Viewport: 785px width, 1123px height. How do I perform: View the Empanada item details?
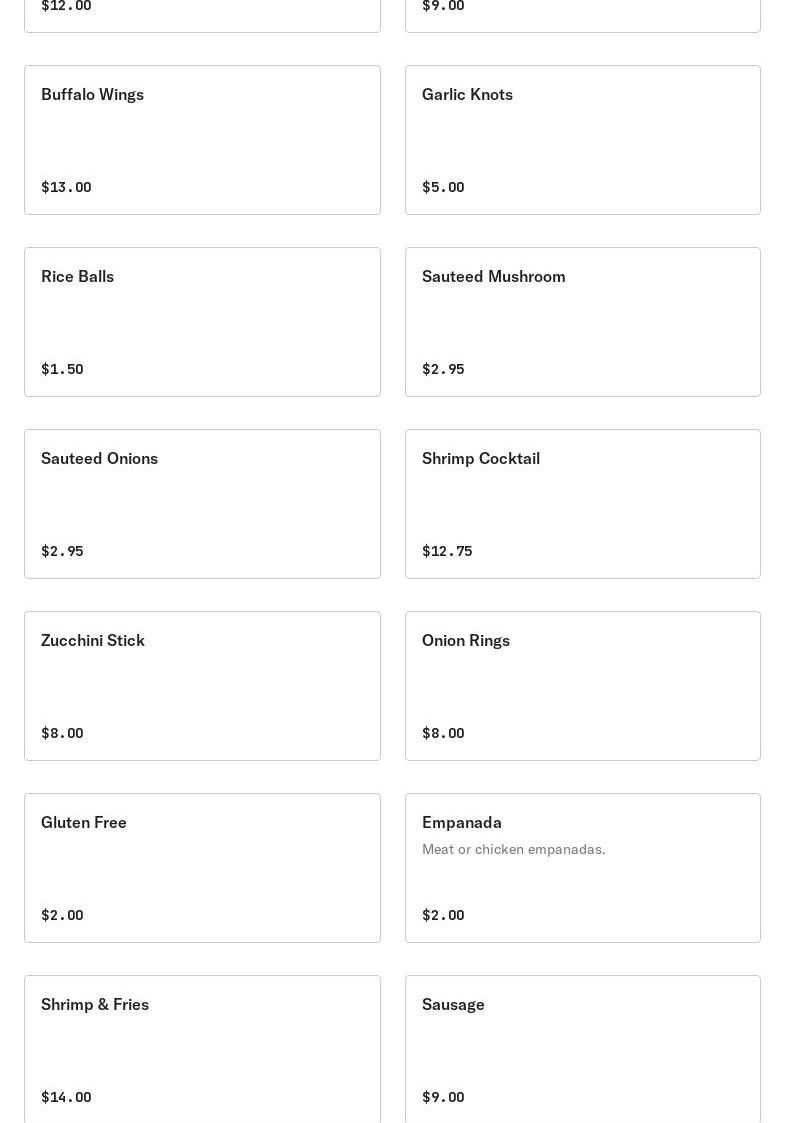[583, 867]
